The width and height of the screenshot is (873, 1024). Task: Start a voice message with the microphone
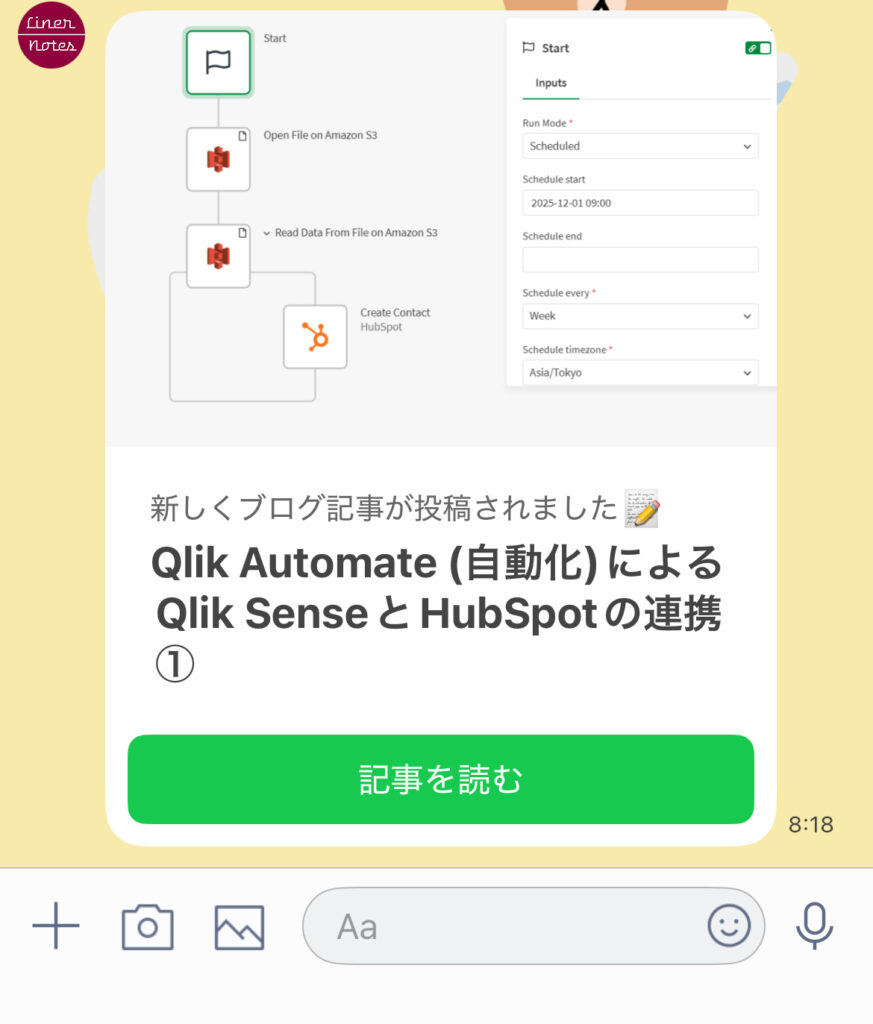(814, 926)
